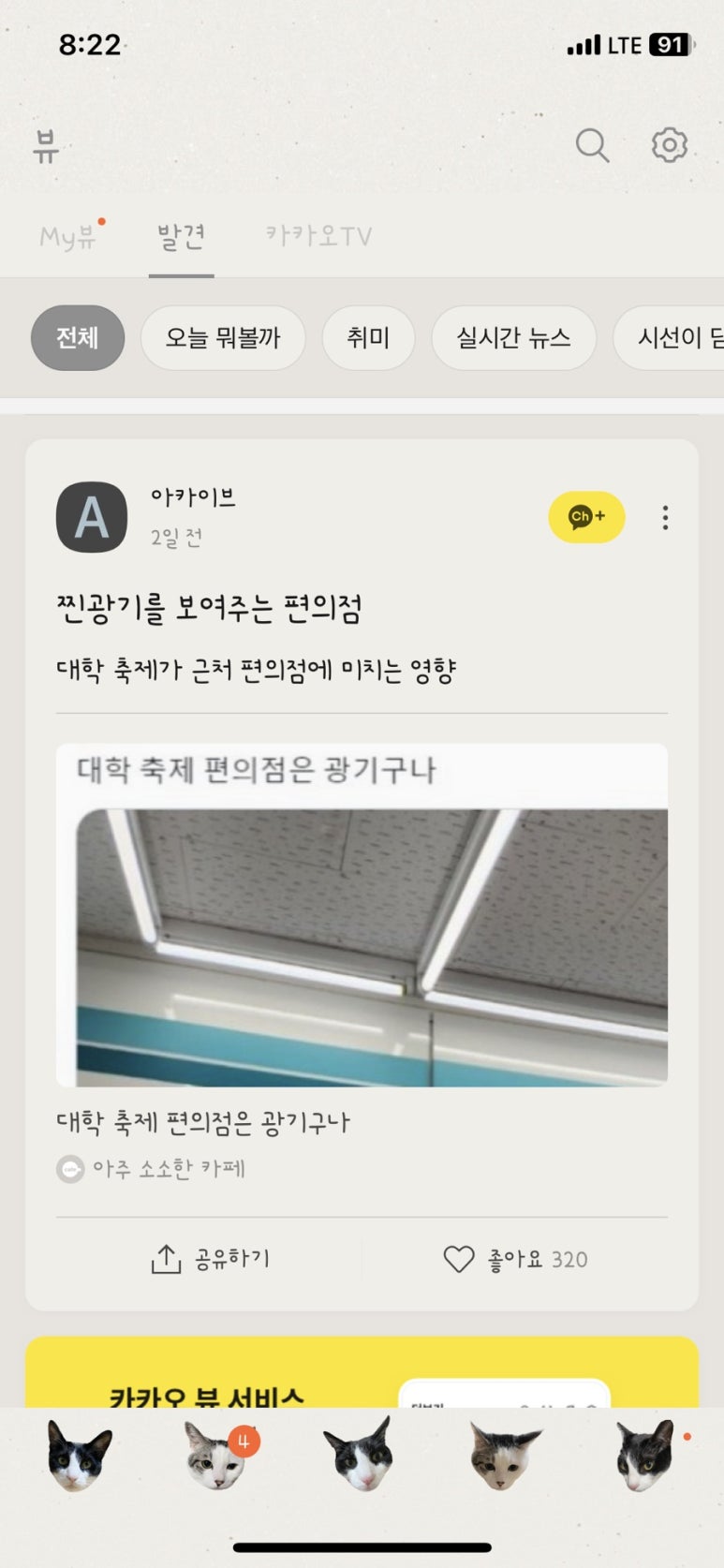The width and height of the screenshot is (724, 1568).
Task: Switch to the 카카오TV tab
Action: [318, 236]
